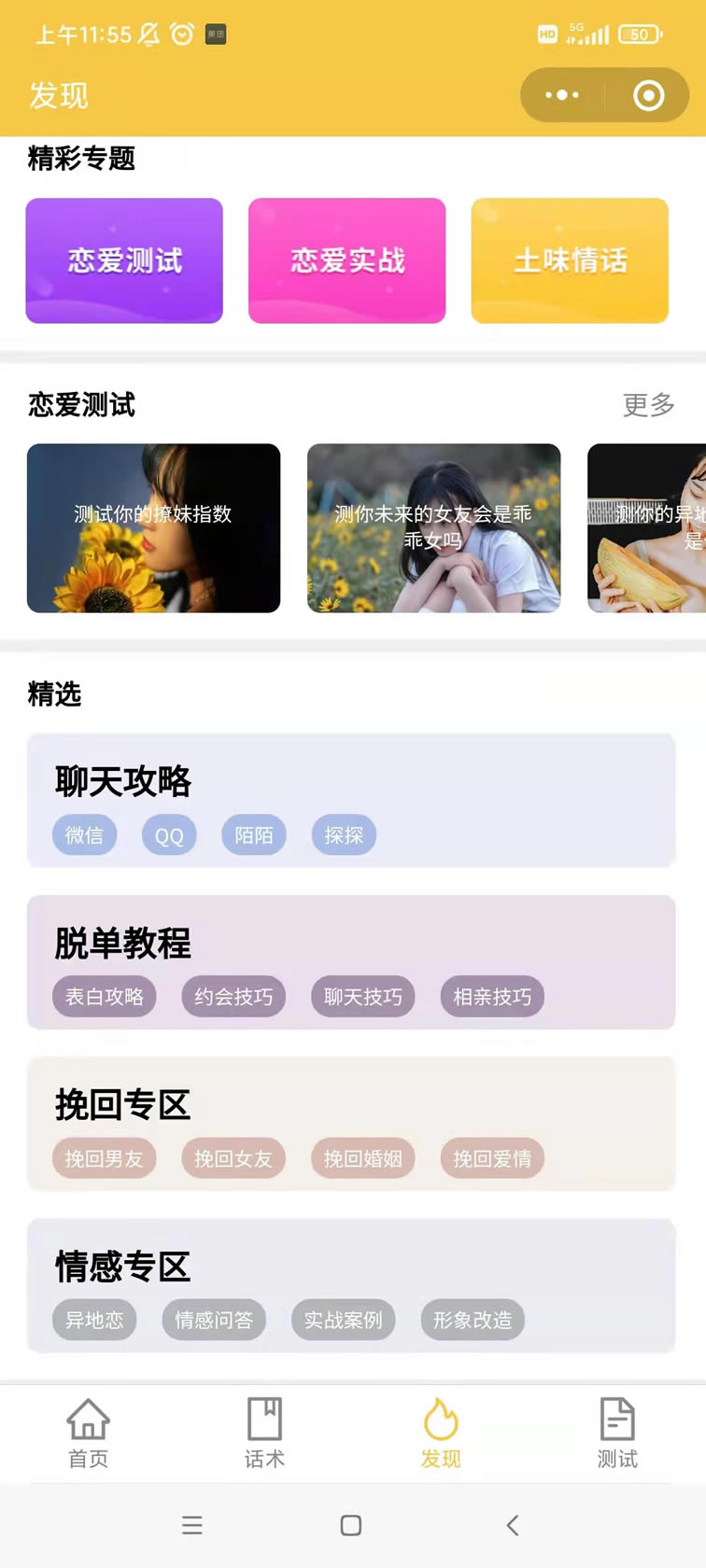Open the 测你未来的女友会是乖乖女吗 test
Image resolution: width=706 pixels, height=1568 pixels.
click(x=433, y=528)
